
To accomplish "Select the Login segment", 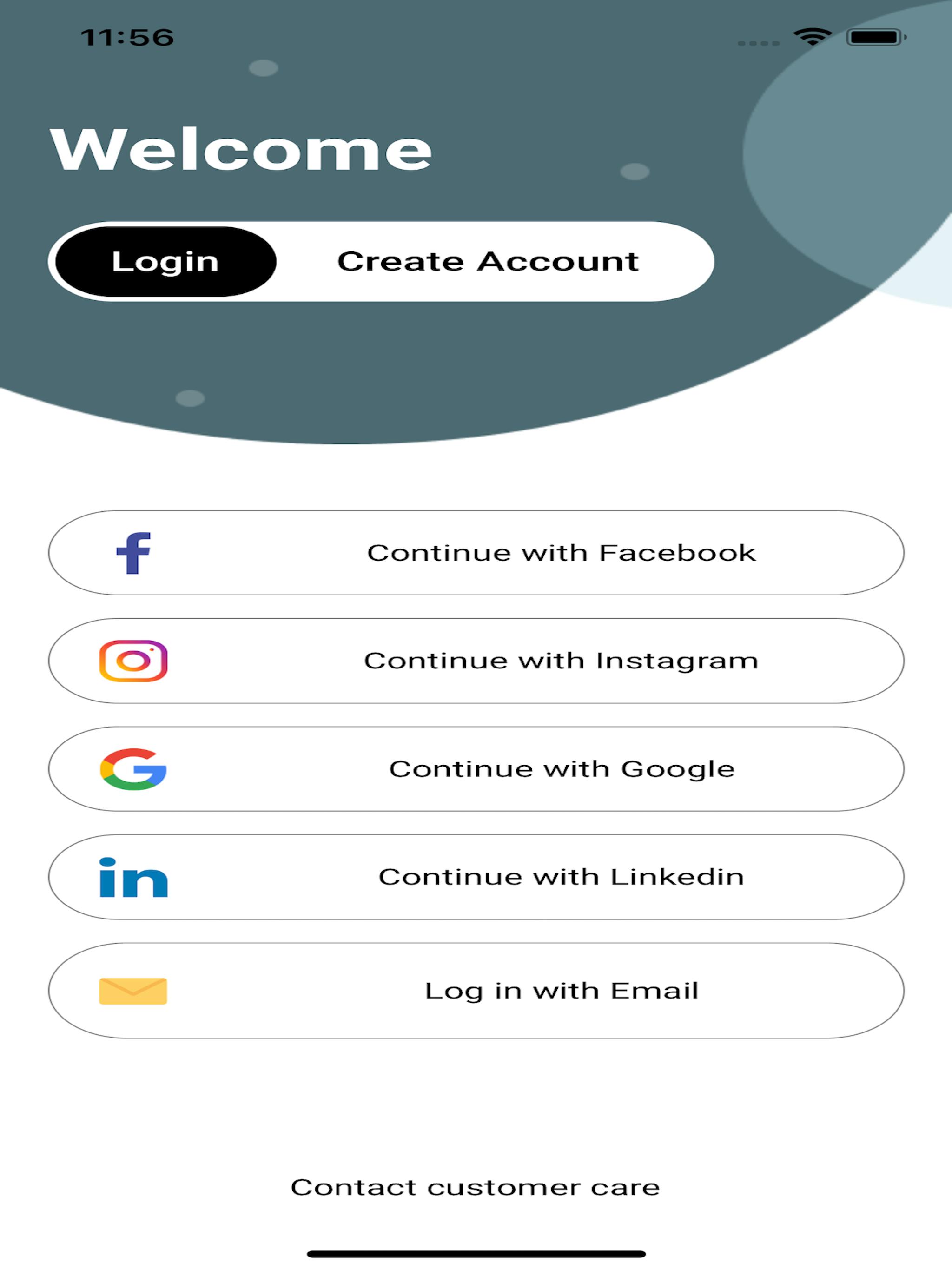I will (165, 262).
